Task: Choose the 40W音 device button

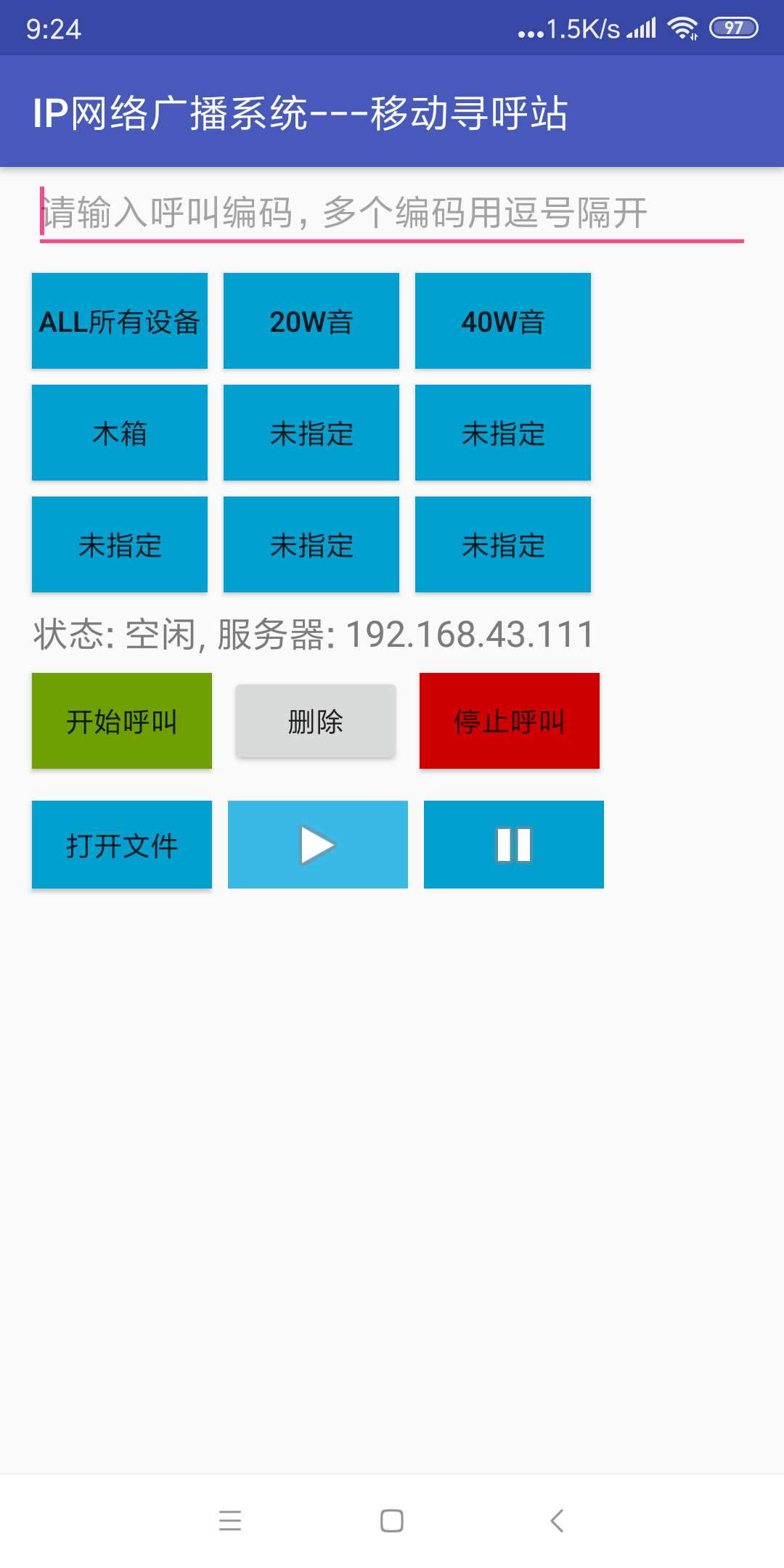Action: [503, 321]
